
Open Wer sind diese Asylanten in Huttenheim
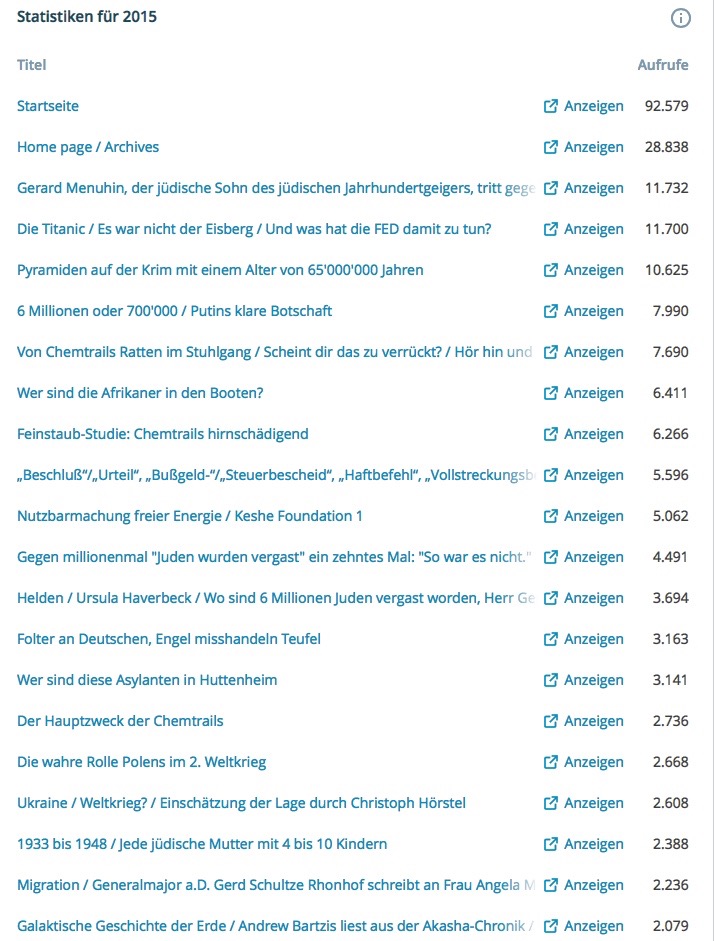point(147,680)
